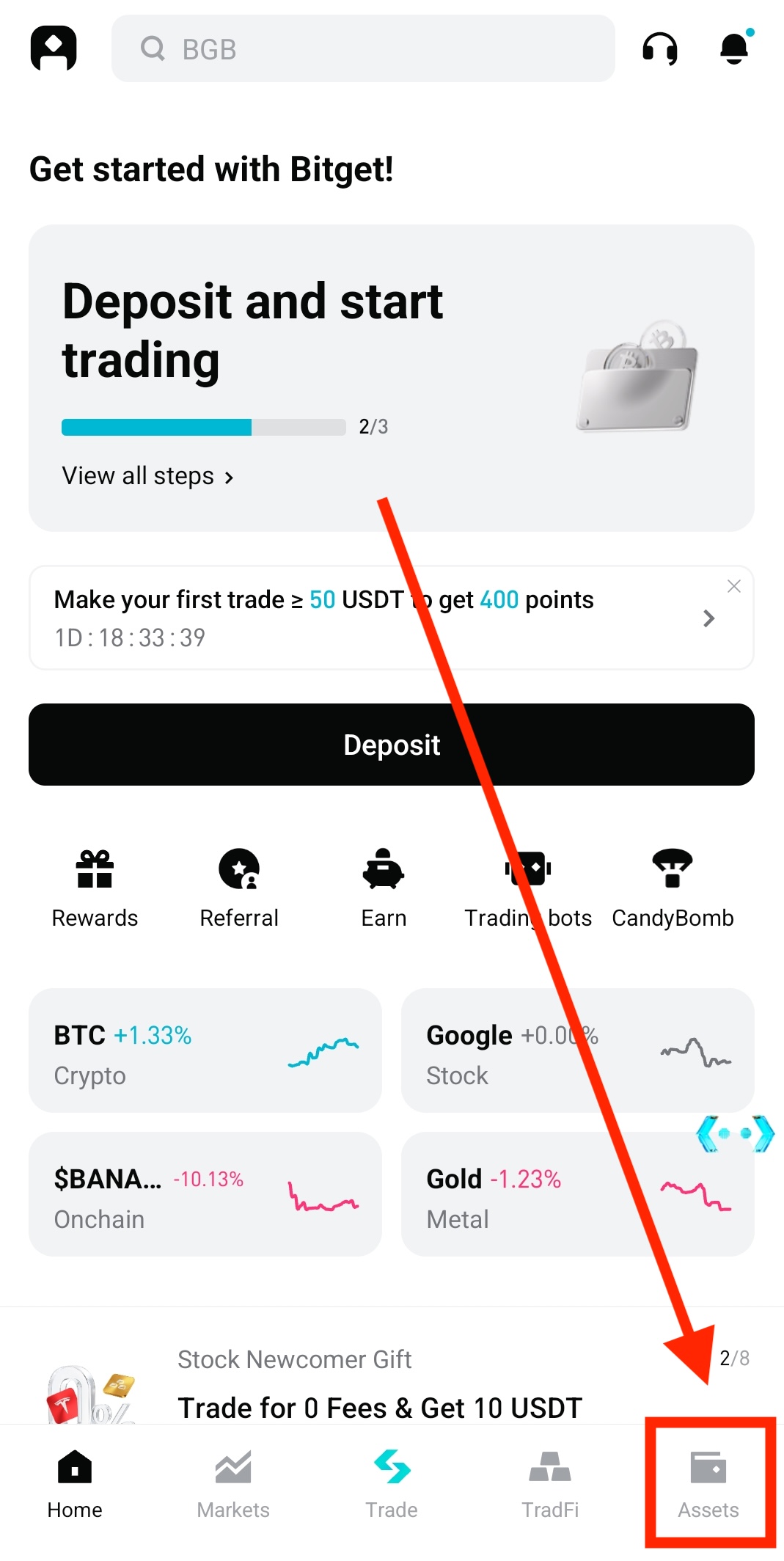Screen dimensions: 784x1561
Task: Tap the Deposit button
Action: tap(391, 745)
